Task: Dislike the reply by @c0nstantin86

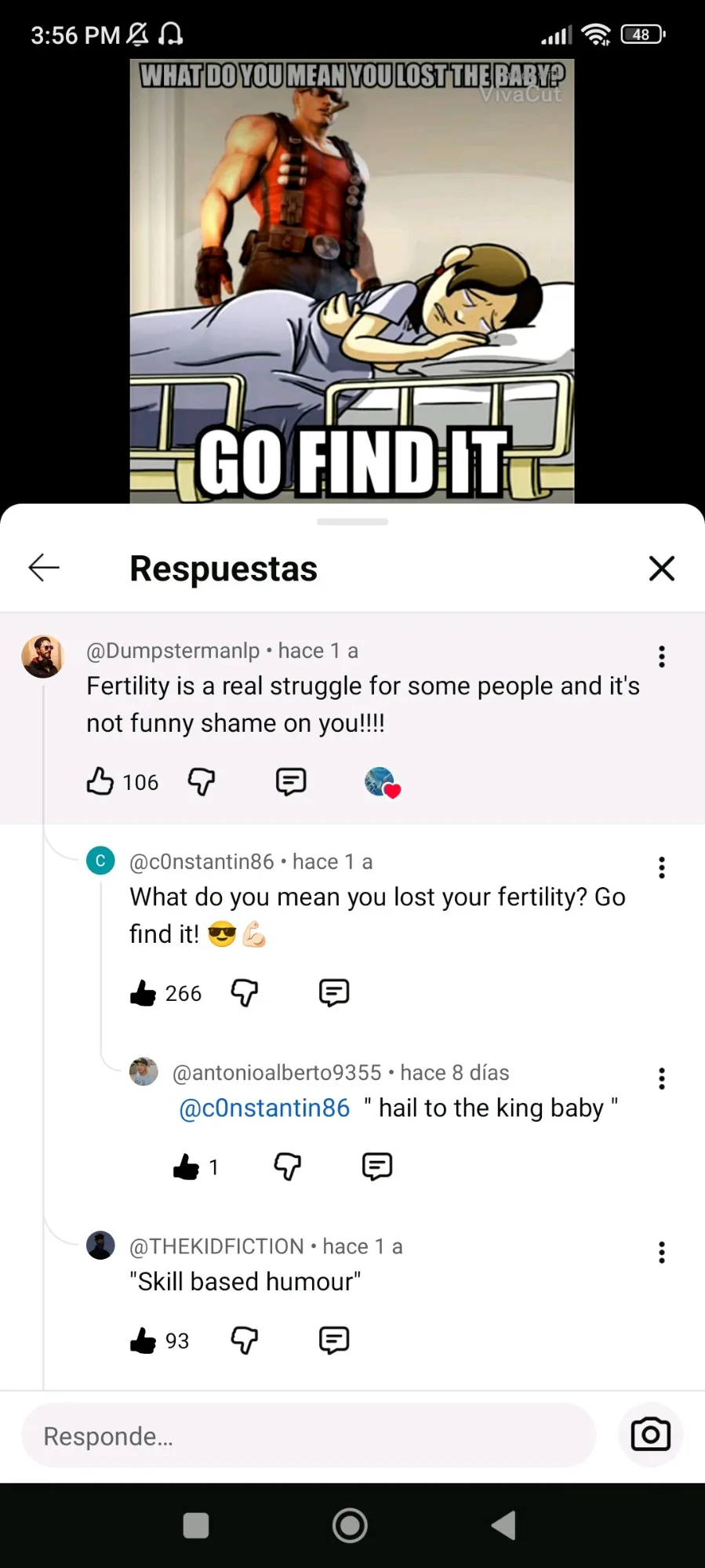Action: coord(245,993)
